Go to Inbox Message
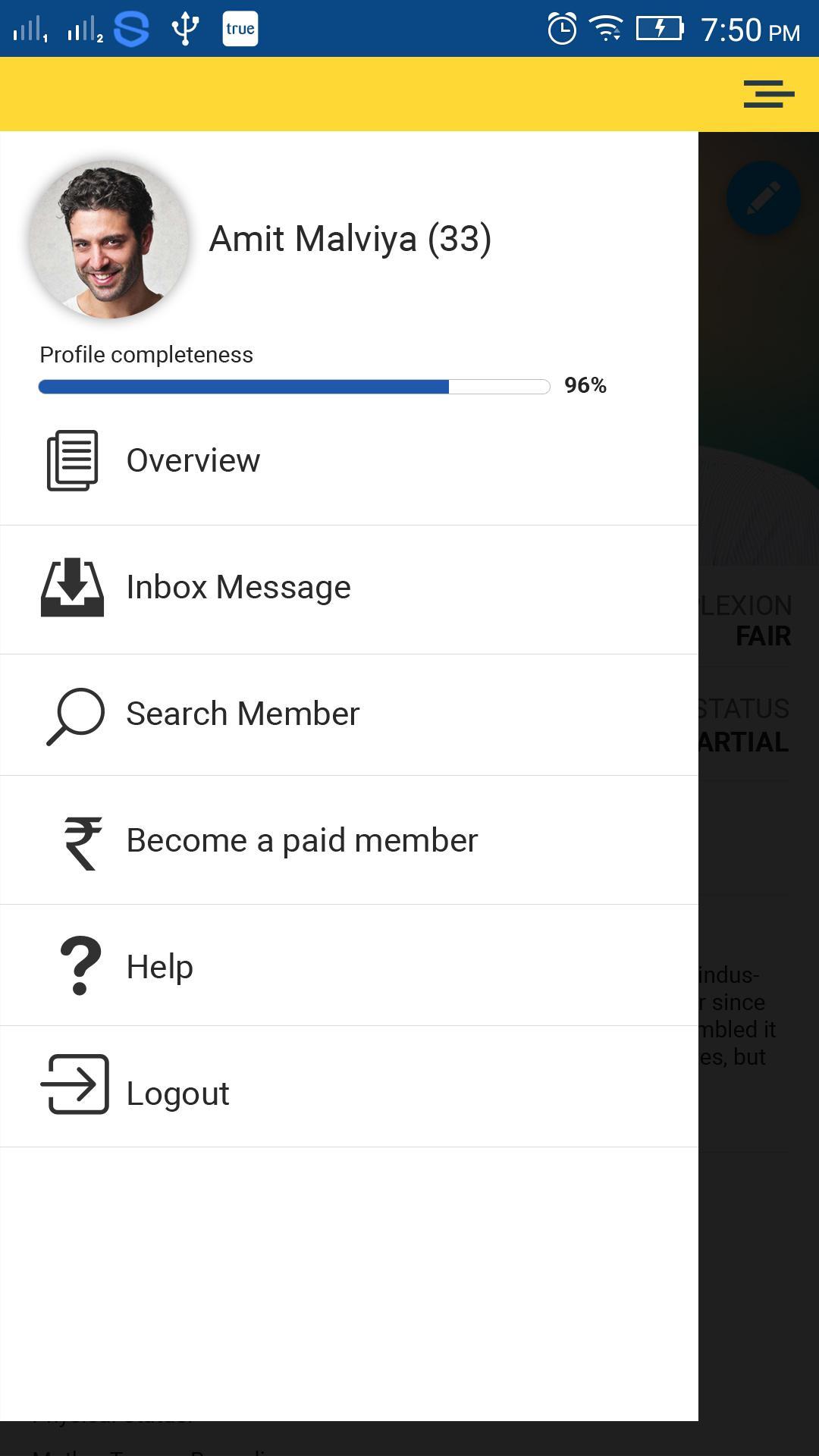 237,587
